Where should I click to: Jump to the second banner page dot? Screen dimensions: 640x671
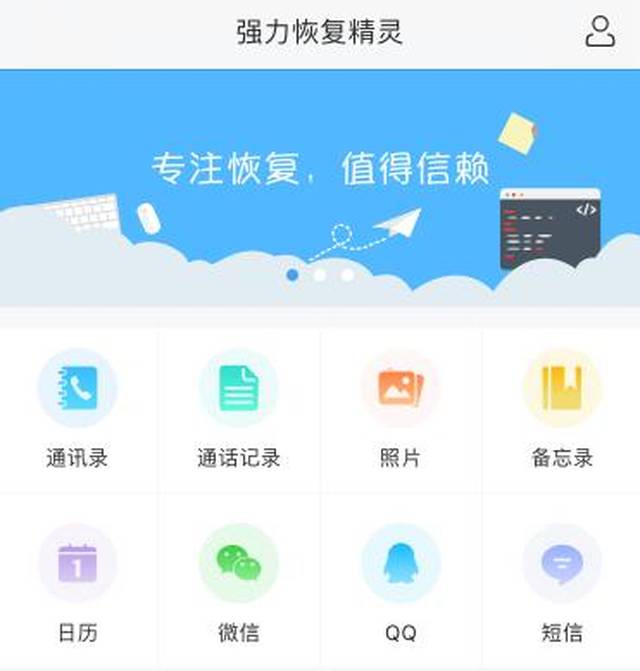[320, 274]
